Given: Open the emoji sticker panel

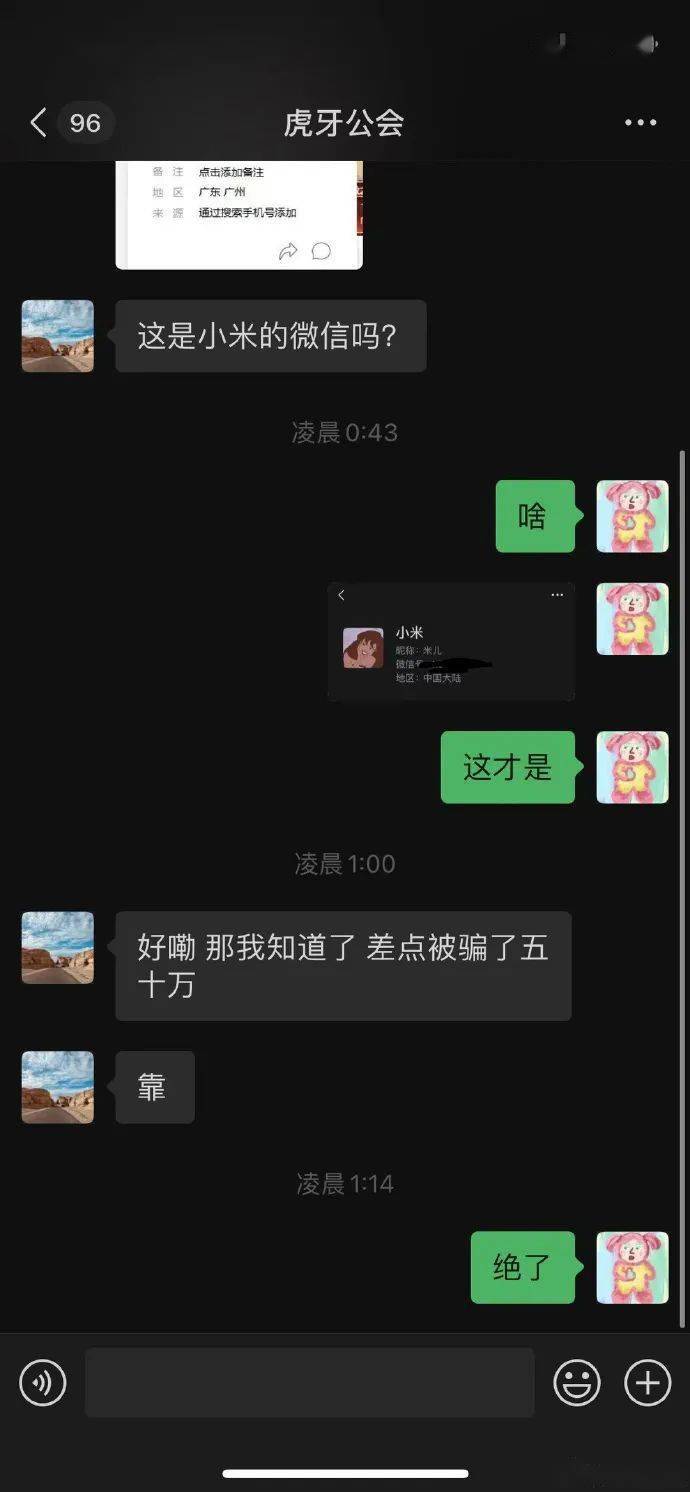Looking at the screenshot, I should [x=577, y=1383].
